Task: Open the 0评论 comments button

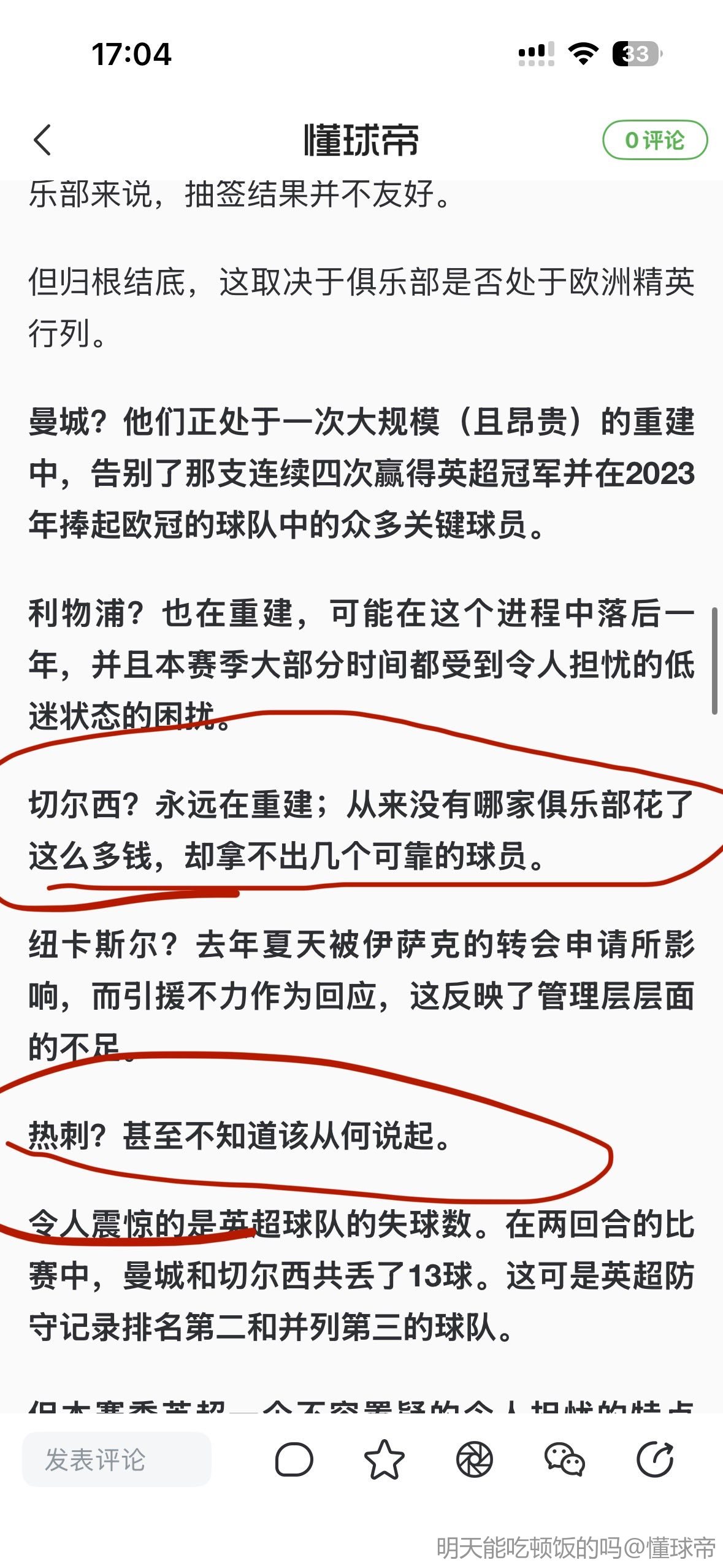Action: (654, 140)
